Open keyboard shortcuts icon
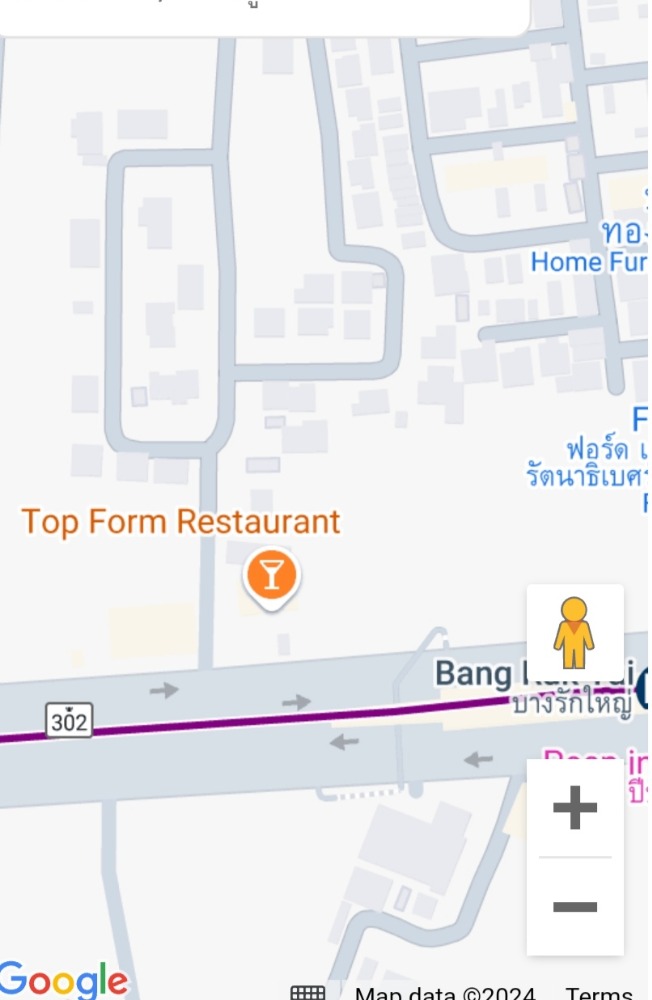The image size is (652, 1000). 308,993
